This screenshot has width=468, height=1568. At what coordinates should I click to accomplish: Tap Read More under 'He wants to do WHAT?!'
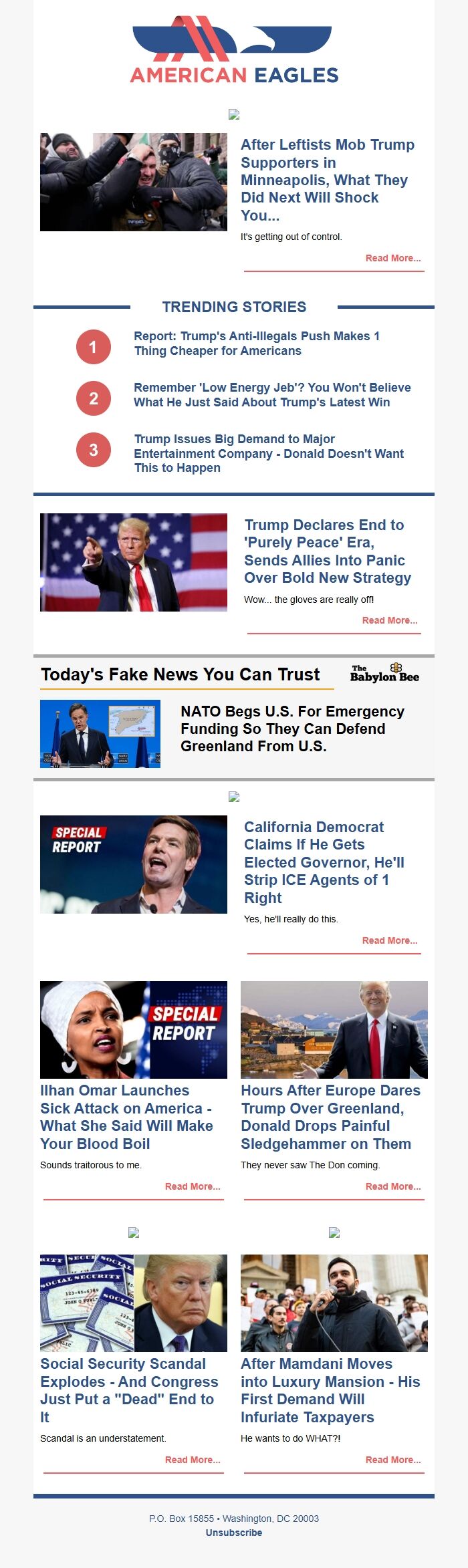(392, 1460)
